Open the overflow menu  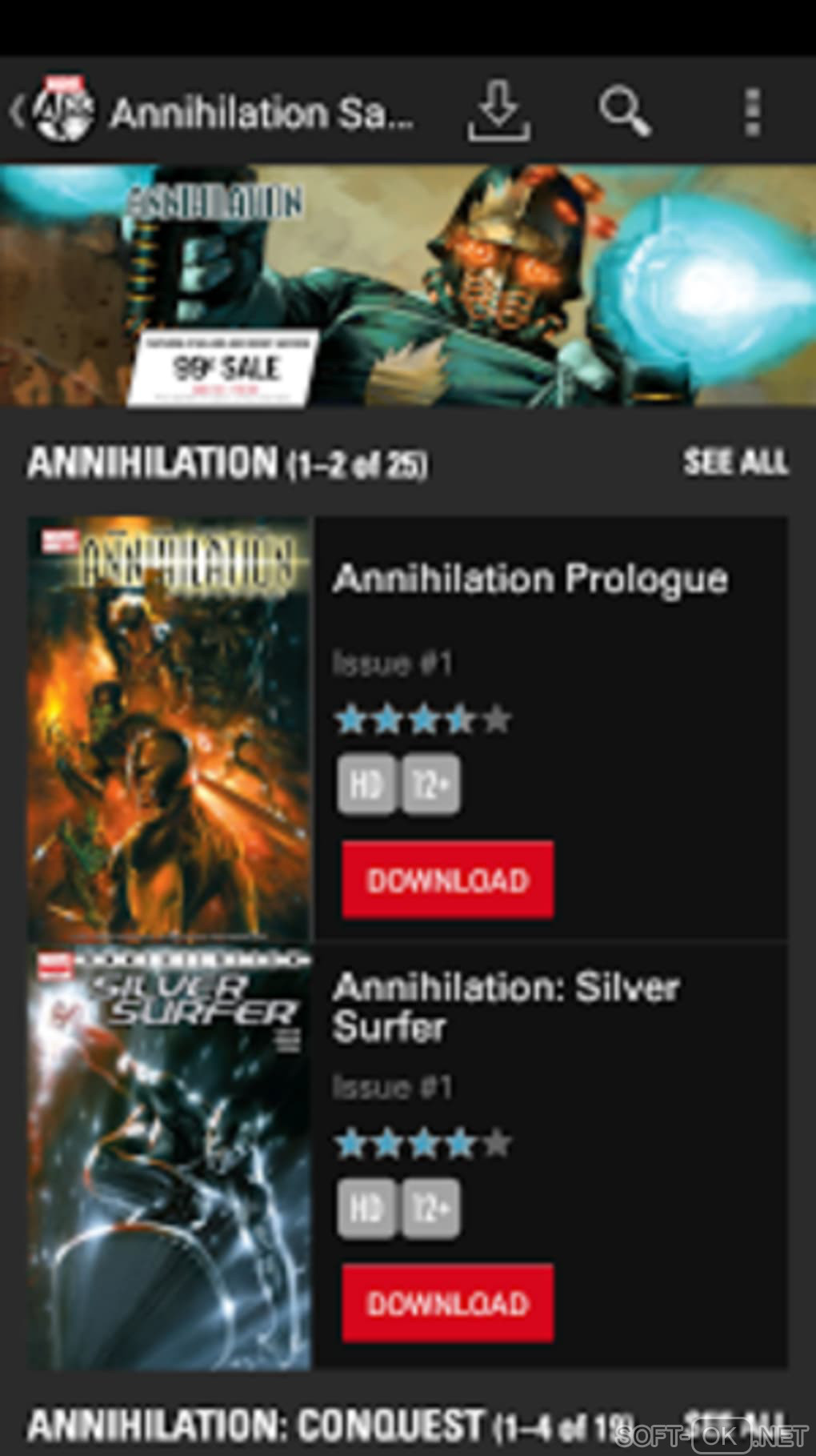click(x=751, y=110)
